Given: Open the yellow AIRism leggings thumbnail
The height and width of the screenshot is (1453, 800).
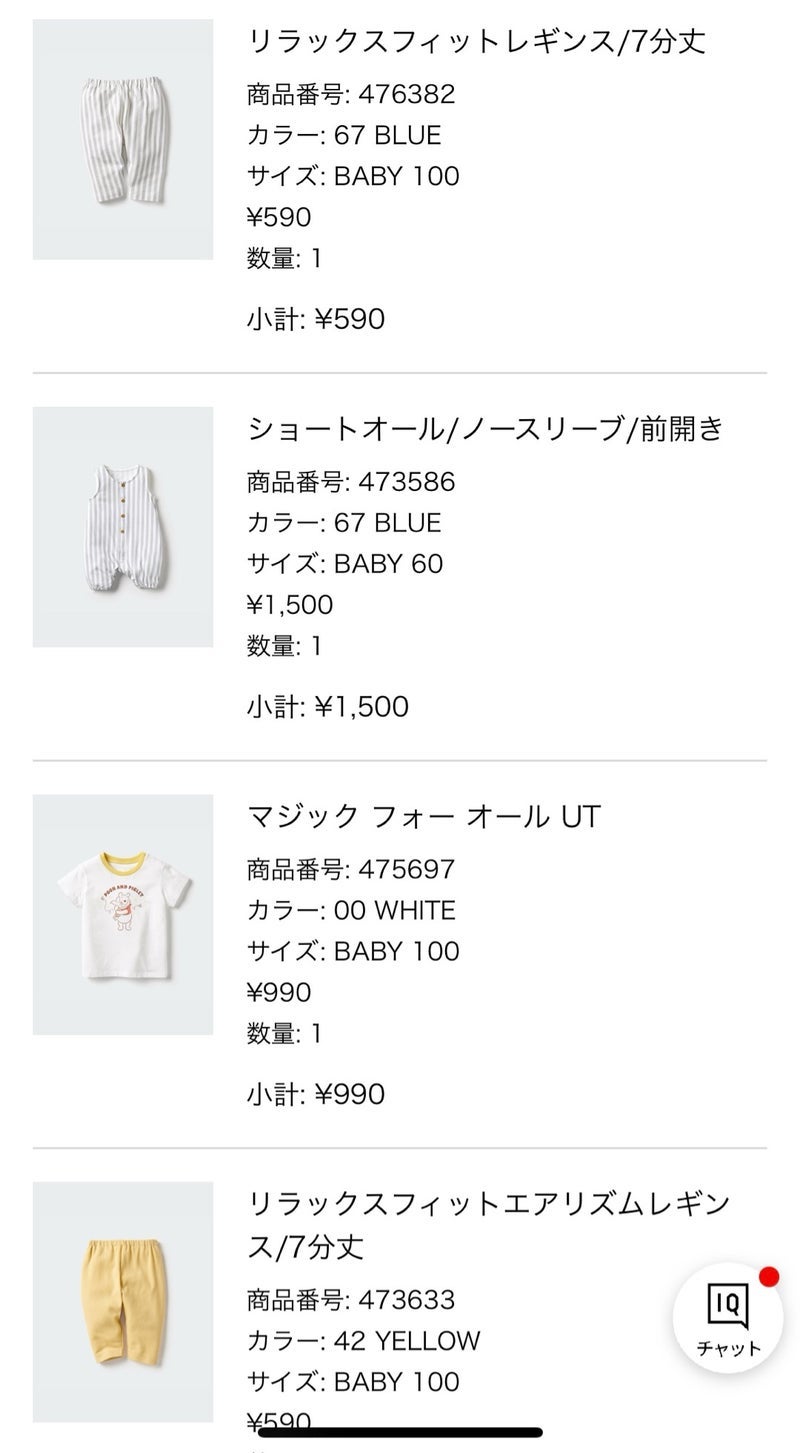Looking at the screenshot, I should pyautogui.click(x=123, y=1300).
